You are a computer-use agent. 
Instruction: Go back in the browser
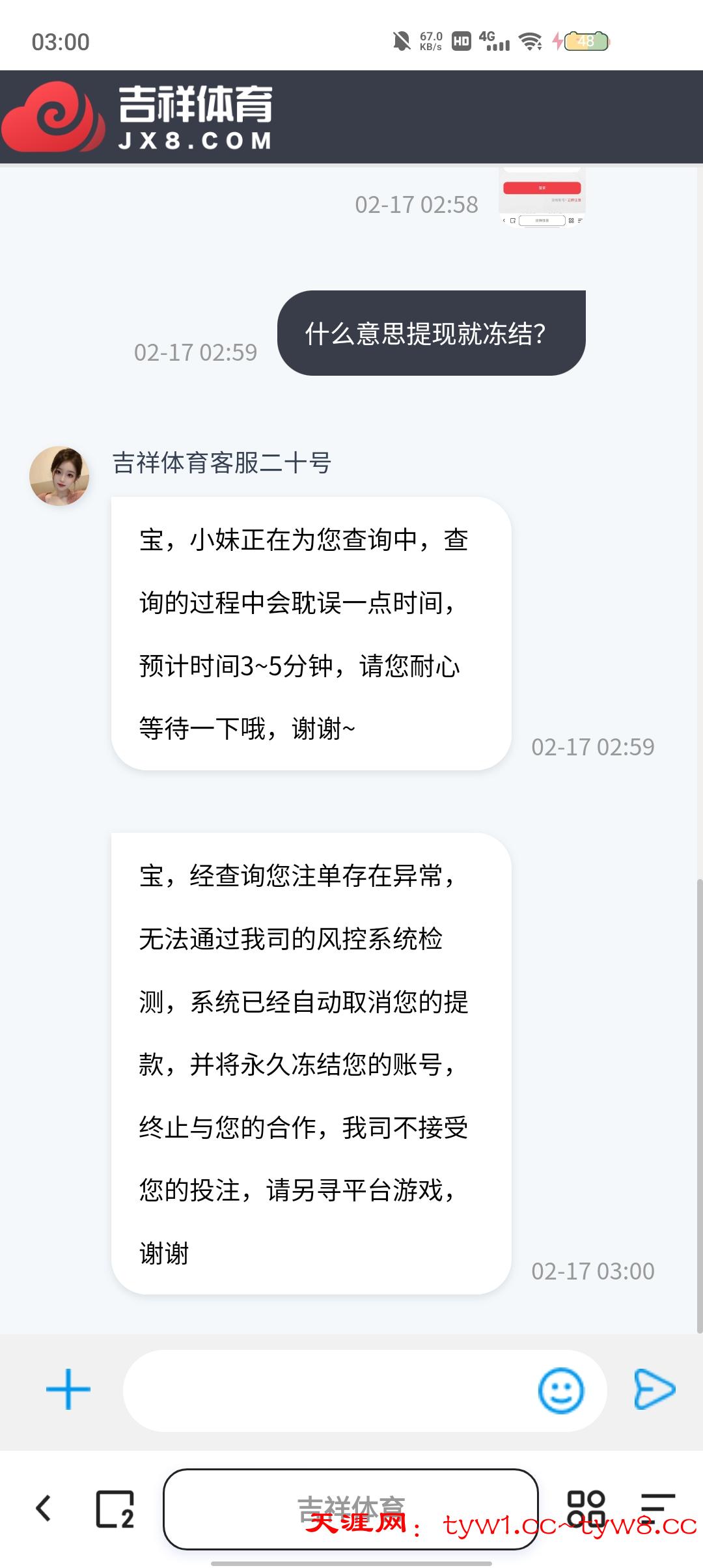pos(44,1507)
